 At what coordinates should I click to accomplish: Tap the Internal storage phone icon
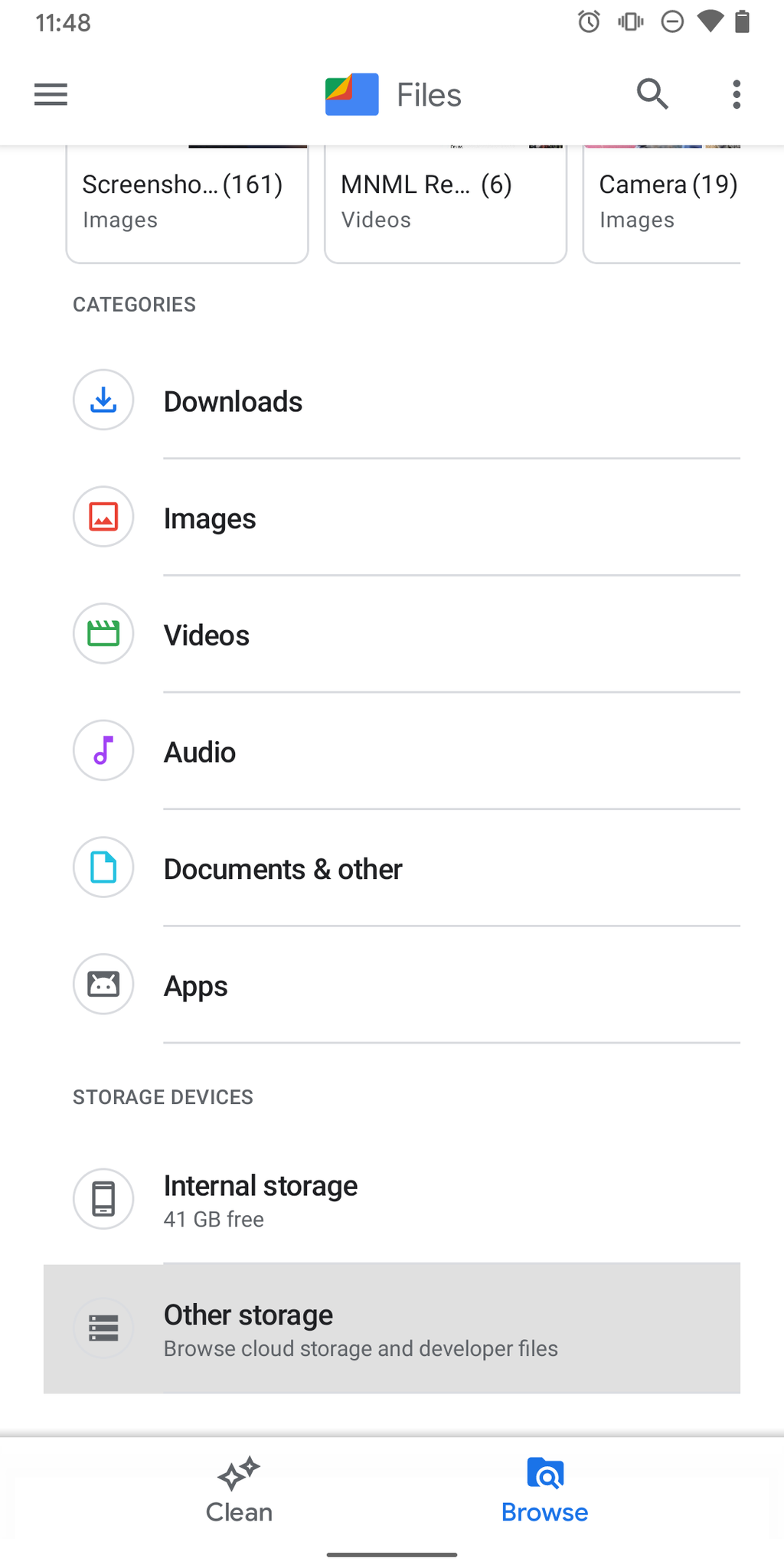(x=103, y=1199)
